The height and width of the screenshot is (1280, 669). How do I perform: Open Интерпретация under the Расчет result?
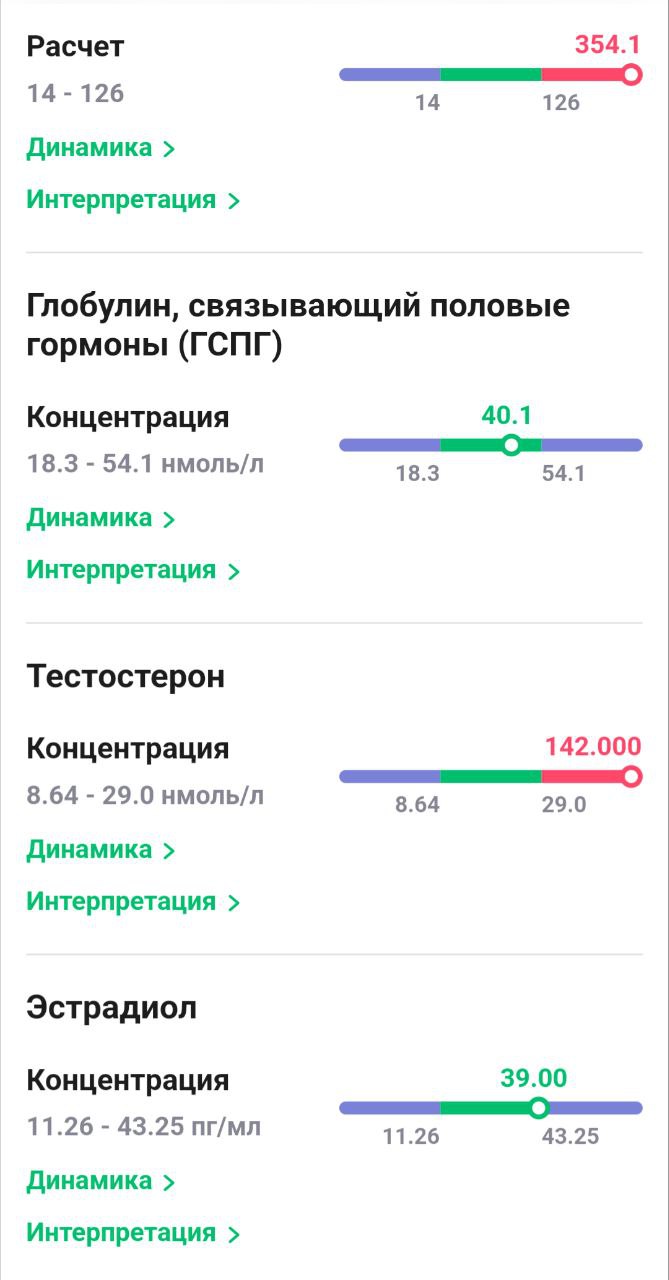tap(132, 200)
